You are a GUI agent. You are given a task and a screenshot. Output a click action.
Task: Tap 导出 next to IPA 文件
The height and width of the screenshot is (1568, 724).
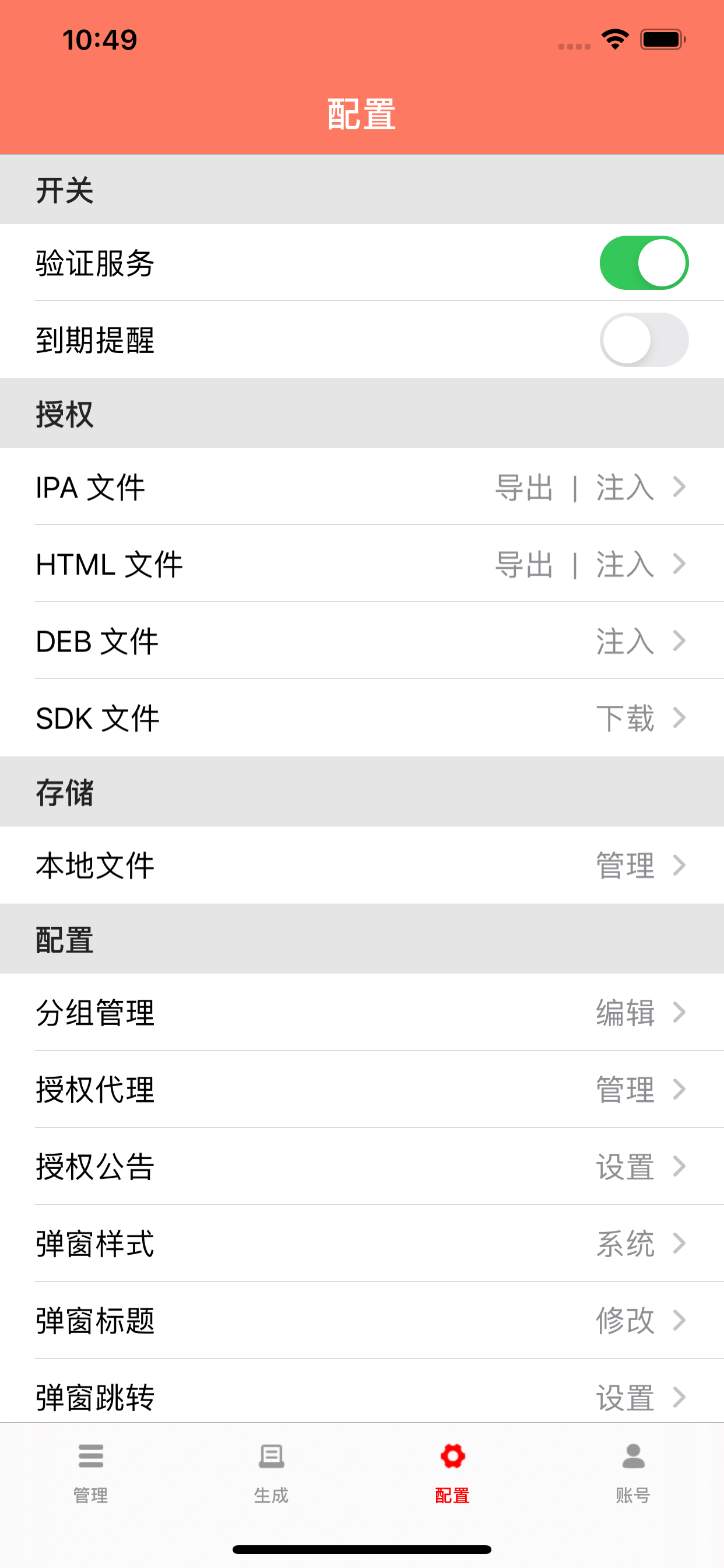coord(524,487)
